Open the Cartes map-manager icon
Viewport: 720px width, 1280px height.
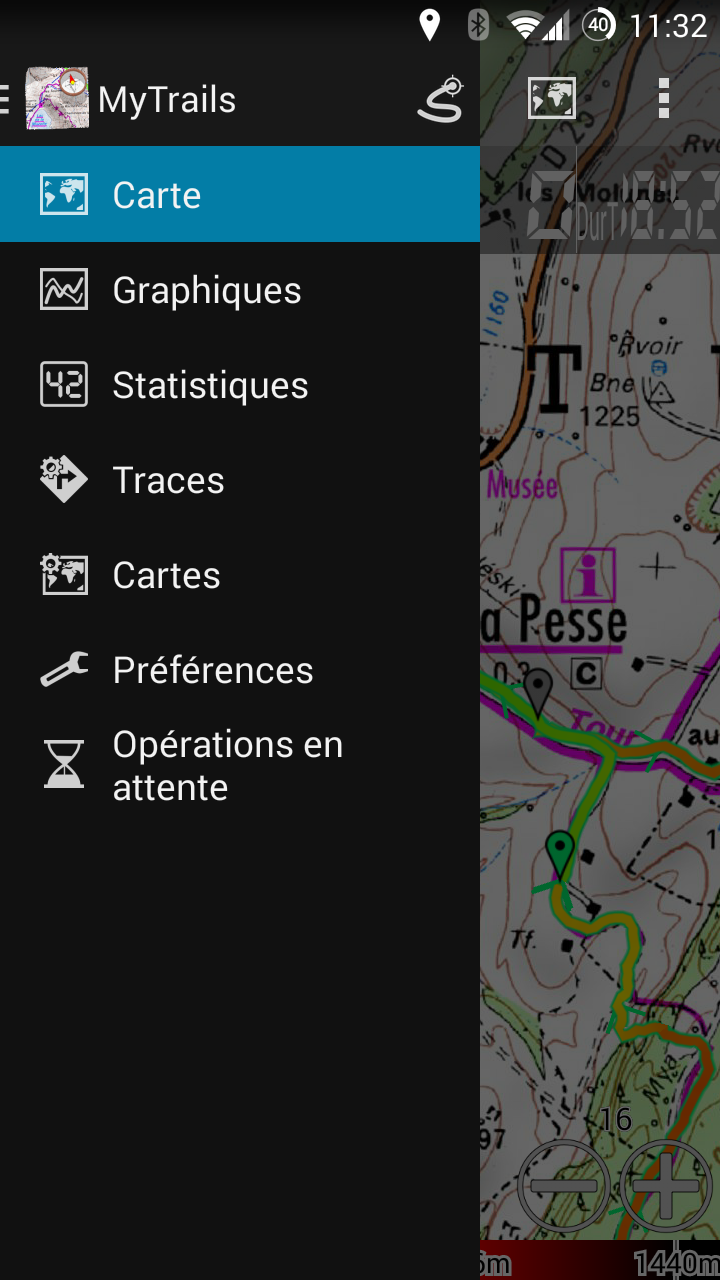coord(62,574)
